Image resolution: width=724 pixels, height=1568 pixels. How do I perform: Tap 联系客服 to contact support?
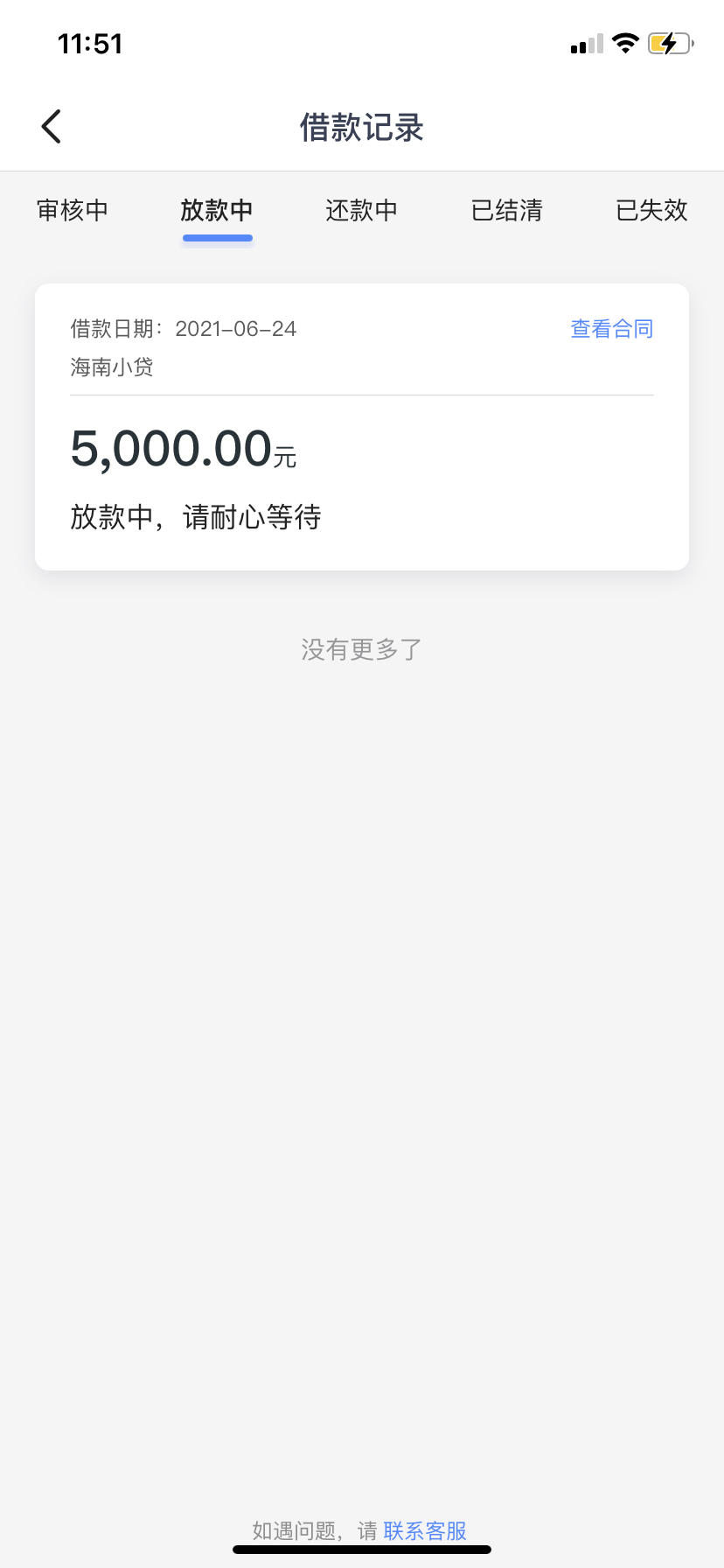[x=425, y=1530]
